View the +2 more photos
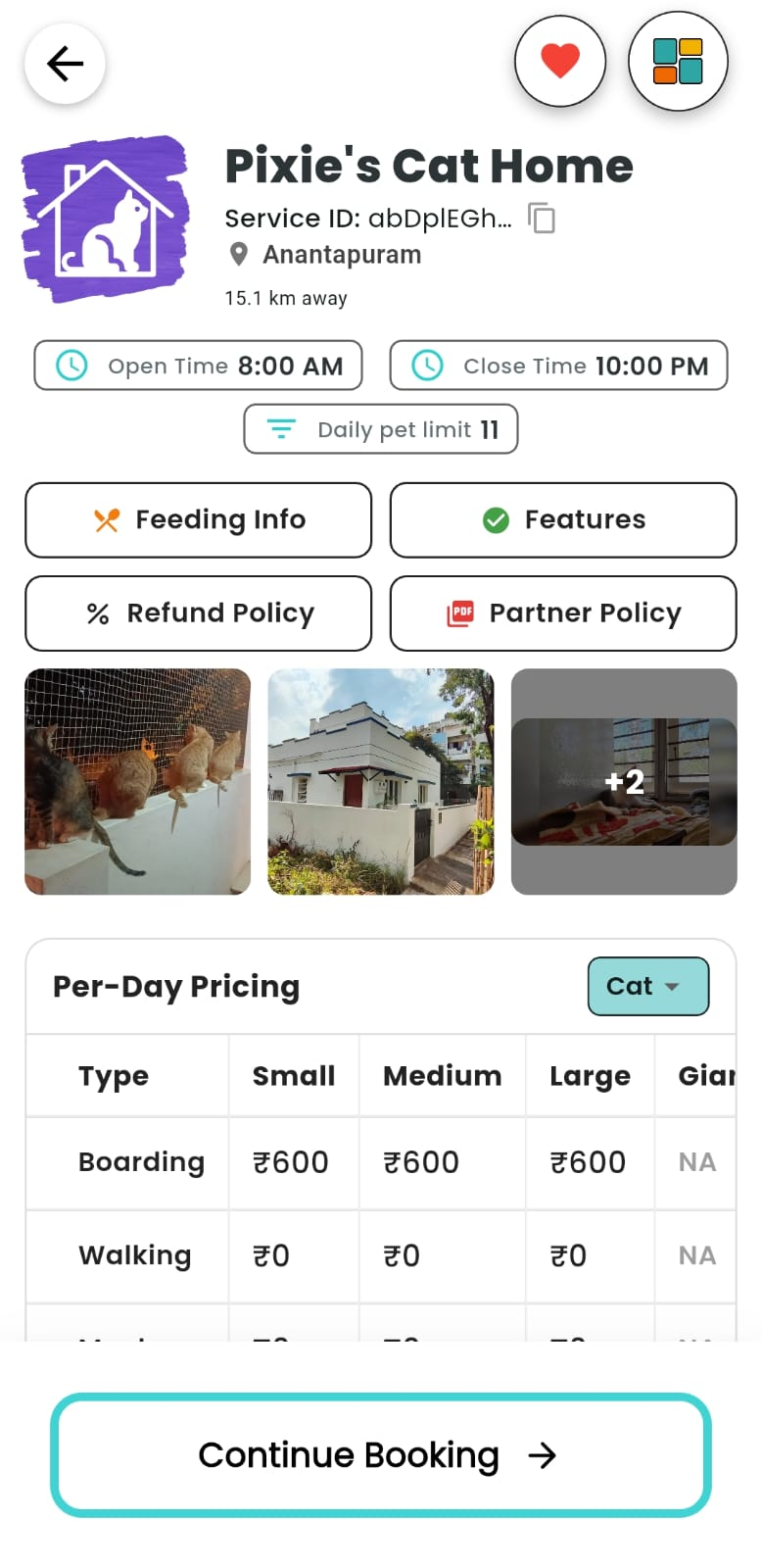 624,781
